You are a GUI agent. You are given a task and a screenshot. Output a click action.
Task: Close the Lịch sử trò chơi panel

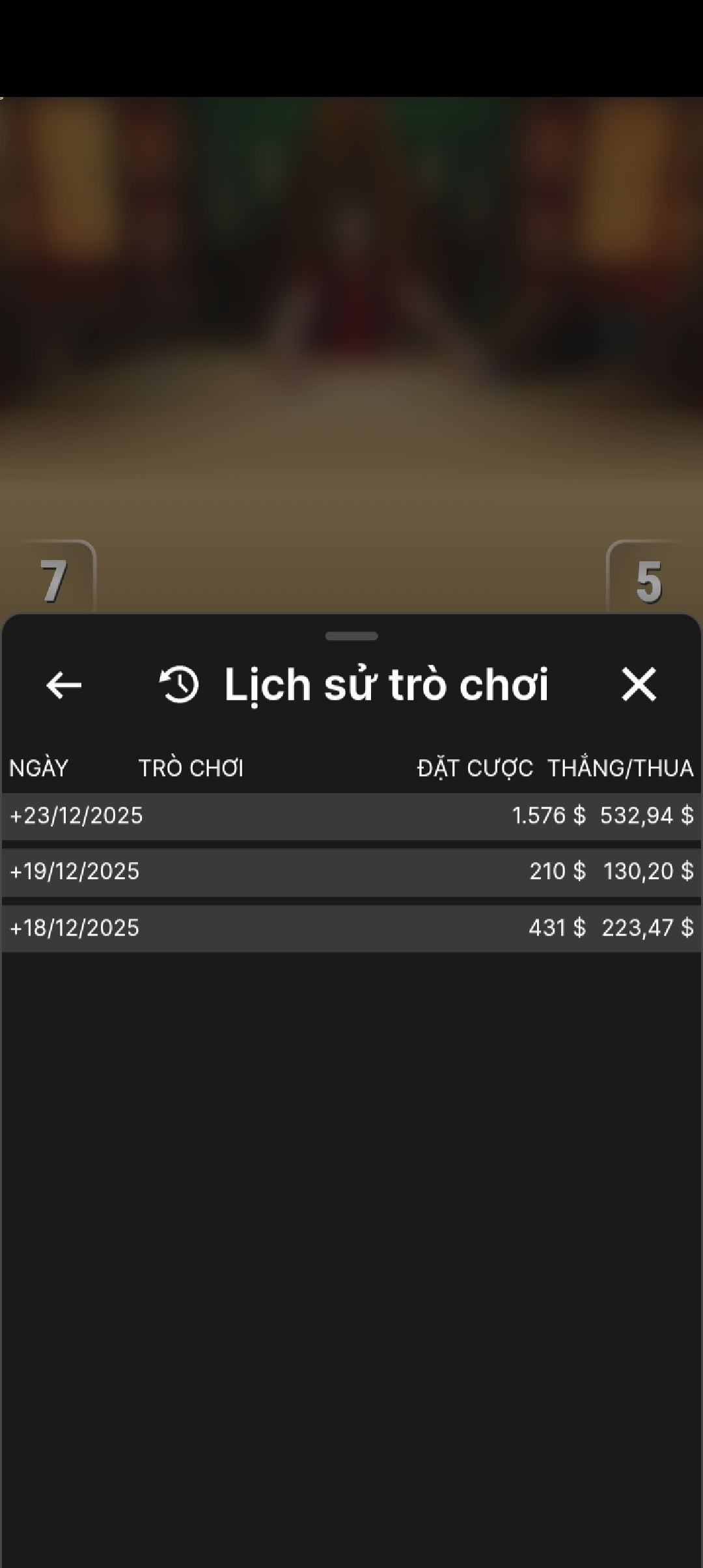click(639, 684)
